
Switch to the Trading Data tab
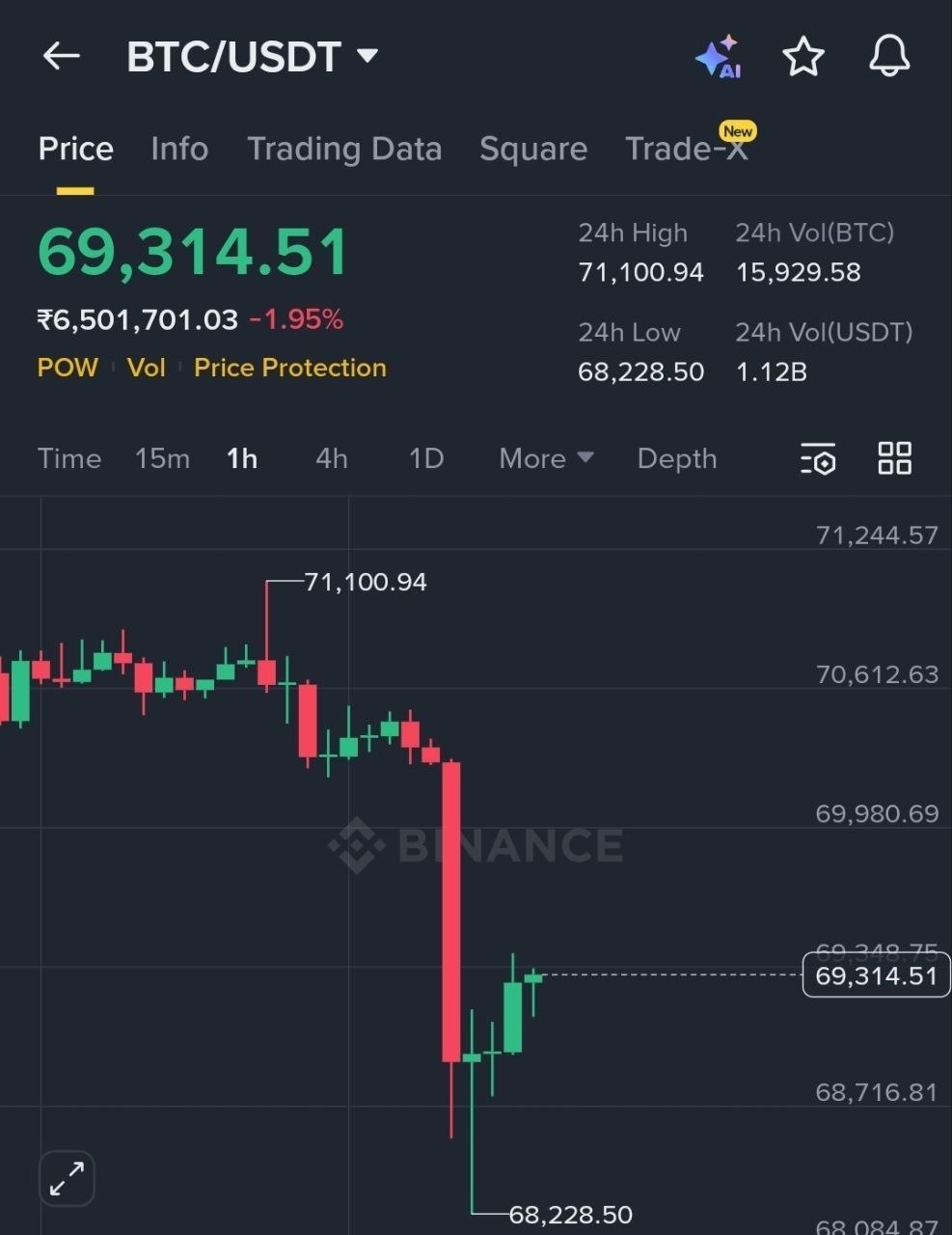pos(344,149)
